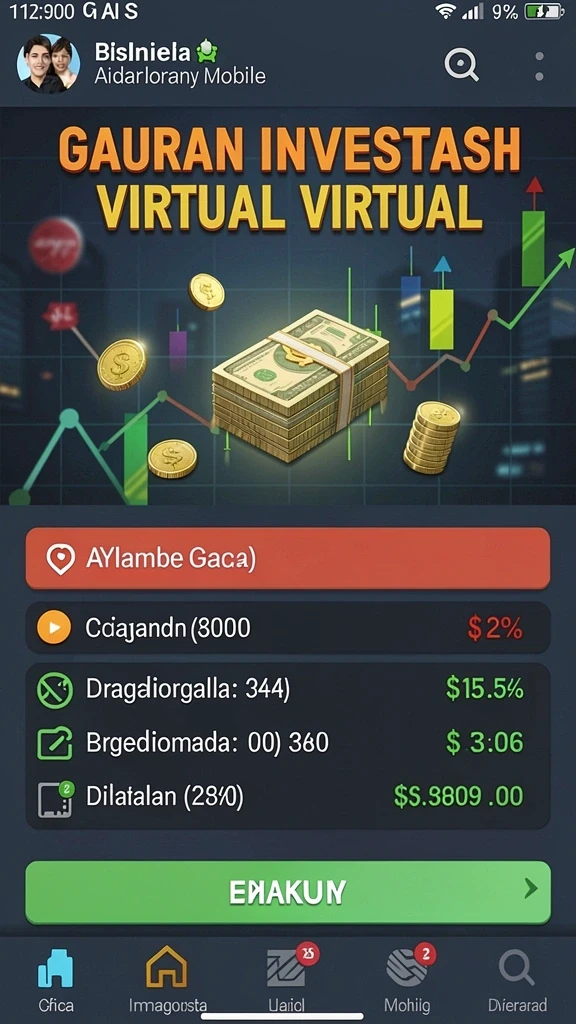Open the three-dot overflow menu
Screen dimensions: 576x1024
click(539, 67)
